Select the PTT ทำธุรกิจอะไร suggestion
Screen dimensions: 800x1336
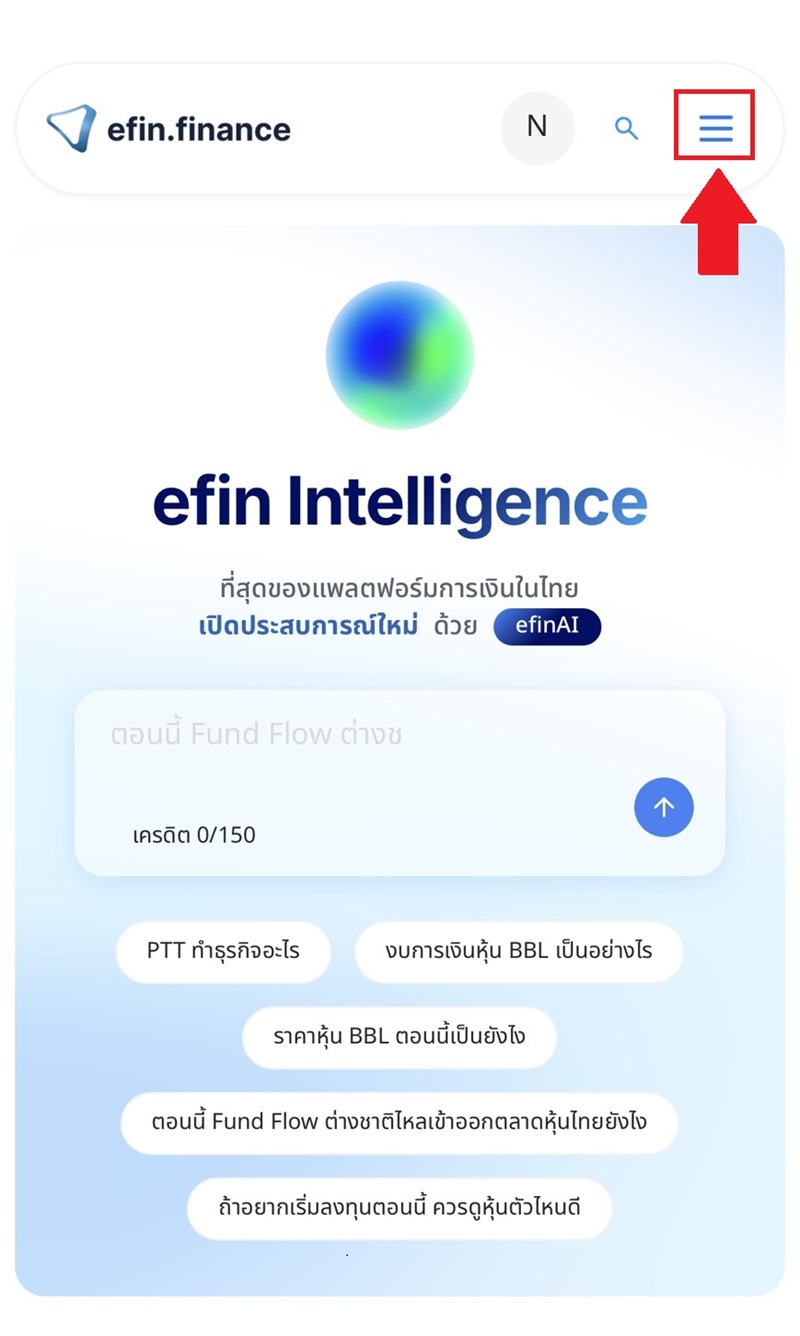(223, 951)
